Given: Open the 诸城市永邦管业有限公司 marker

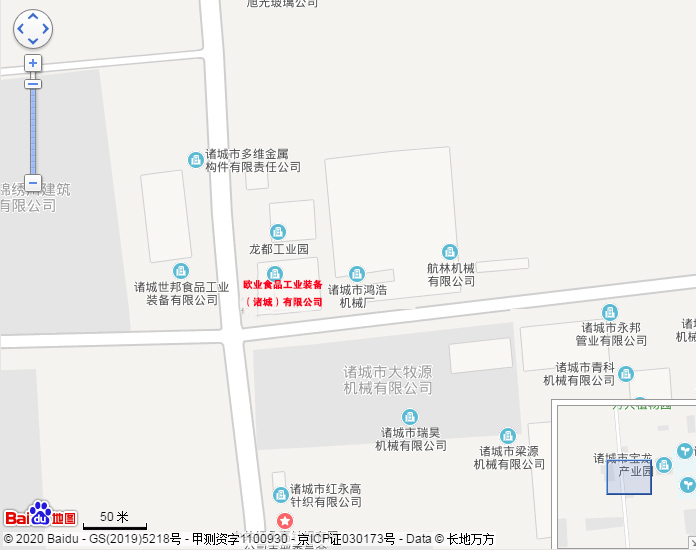Looking at the screenshot, I should [610, 312].
